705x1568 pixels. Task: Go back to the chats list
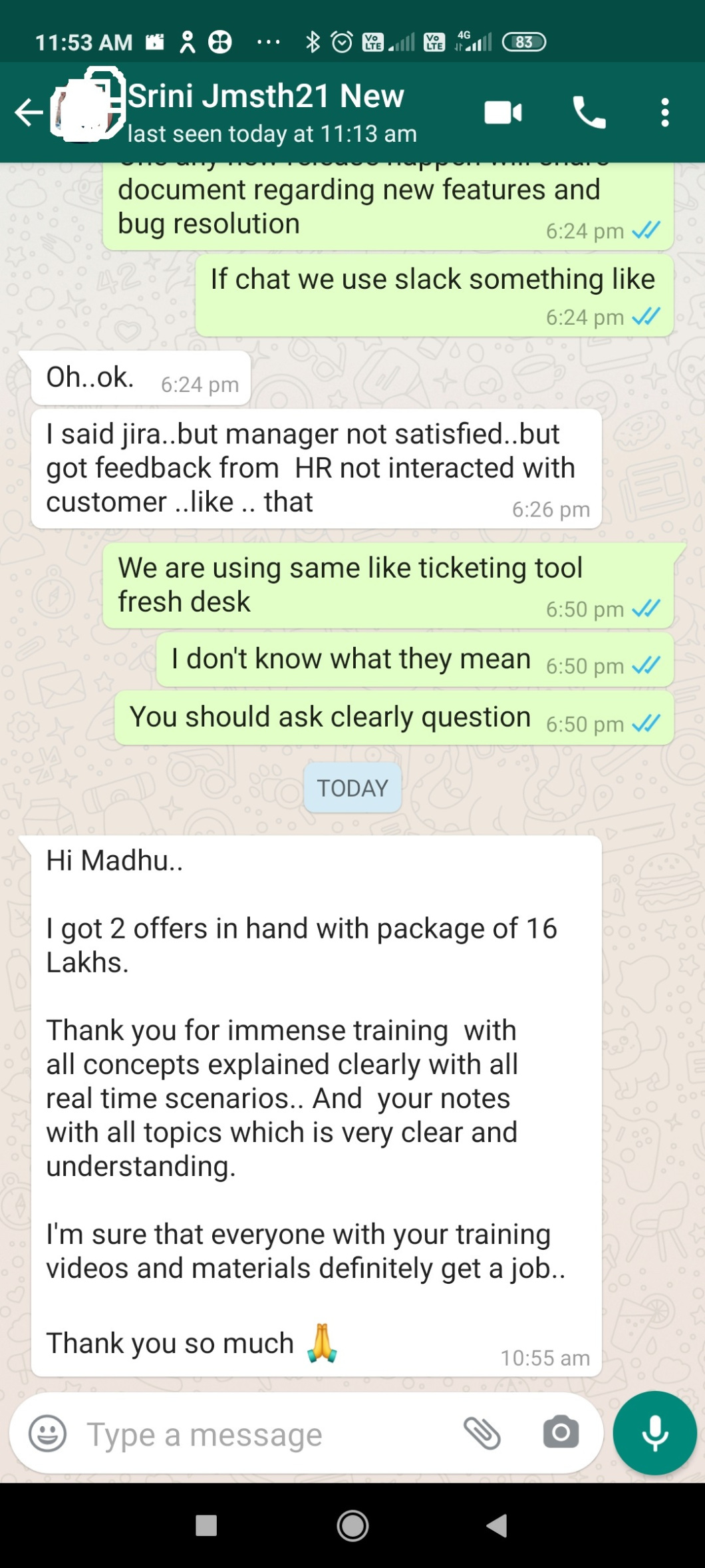(28, 112)
